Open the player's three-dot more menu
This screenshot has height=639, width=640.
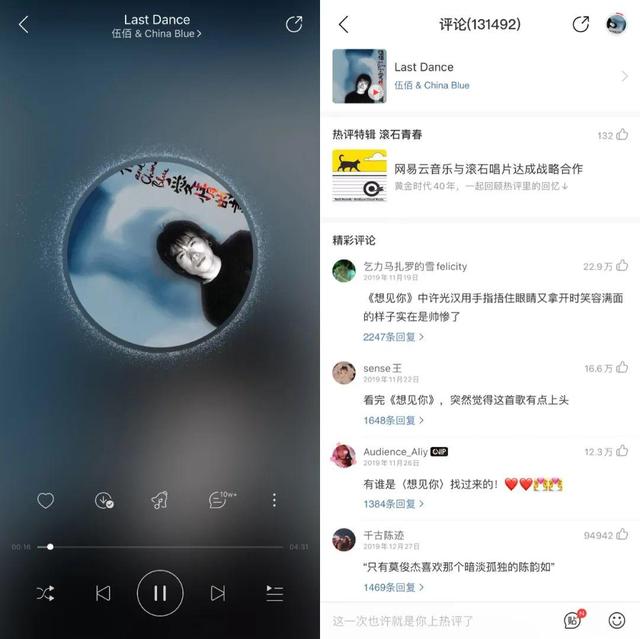(x=275, y=500)
